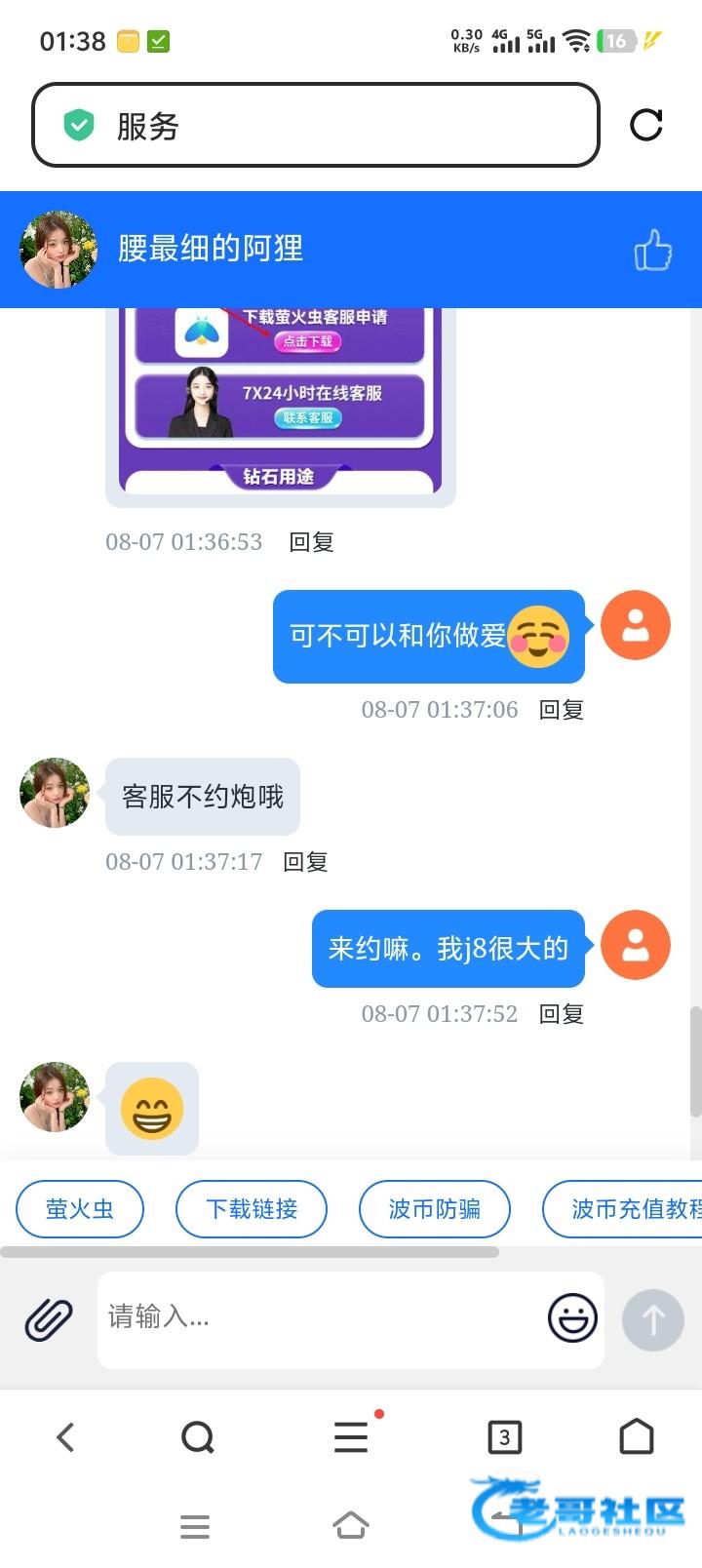702x1568 pixels.
Task: Reload the page with the refresh icon
Action: pos(645,125)
